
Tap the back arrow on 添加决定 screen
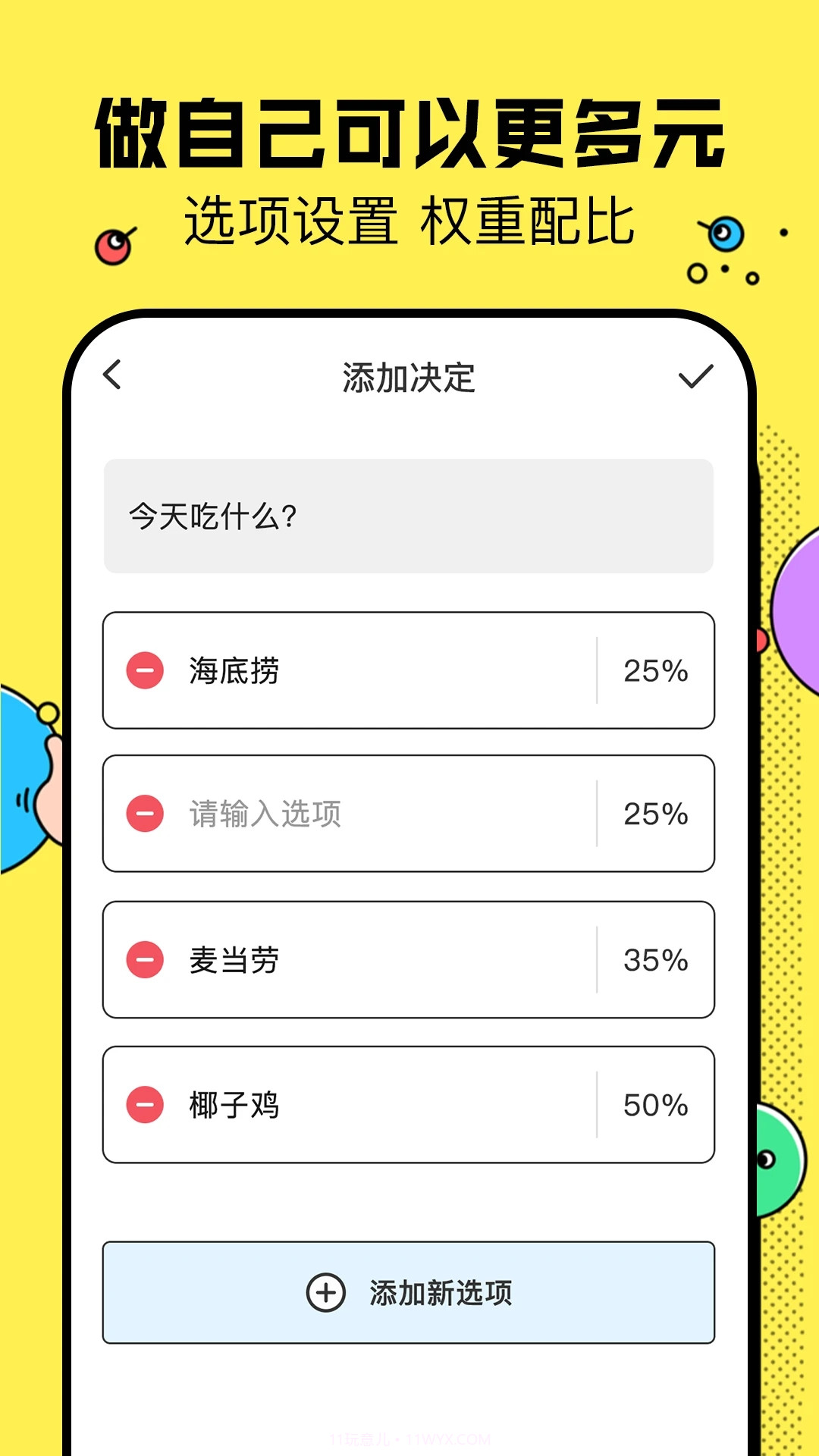(112, 377)
